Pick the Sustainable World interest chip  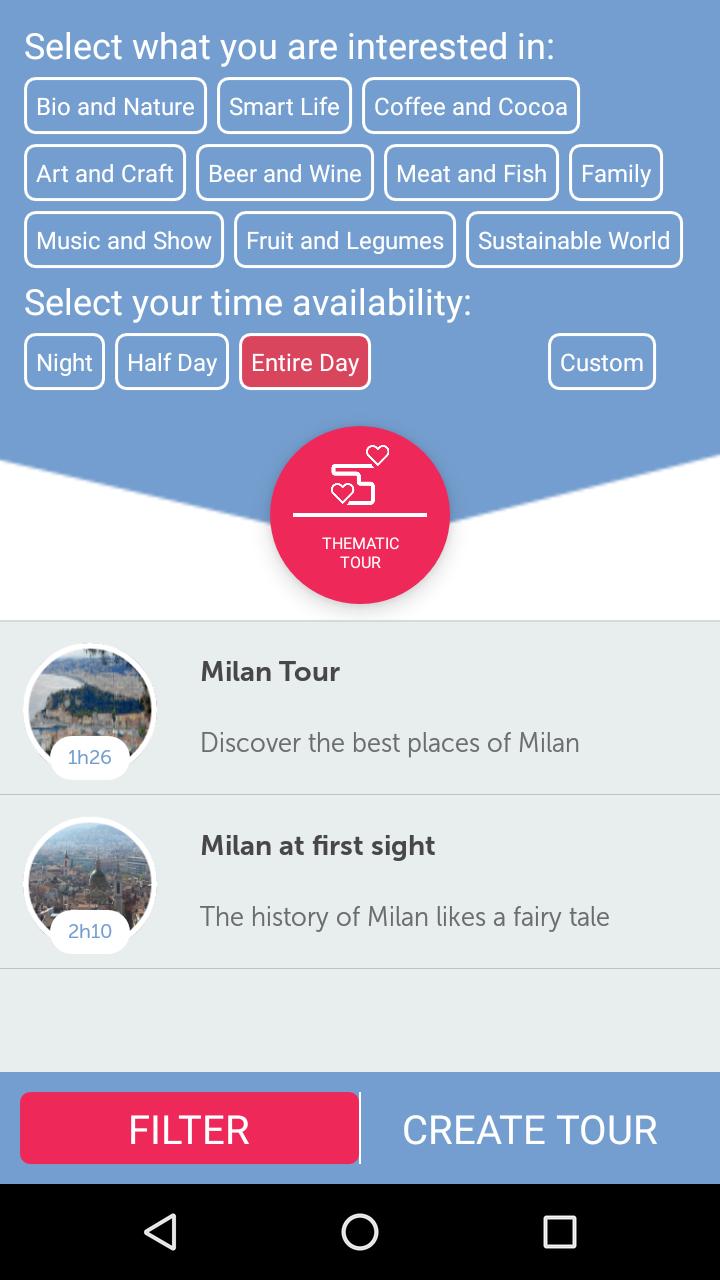click(574, 240)
